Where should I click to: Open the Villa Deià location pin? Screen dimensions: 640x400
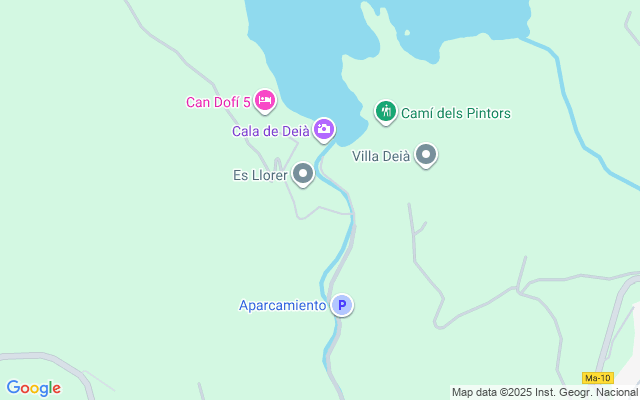pyautogui.click(x=426, y=155)
